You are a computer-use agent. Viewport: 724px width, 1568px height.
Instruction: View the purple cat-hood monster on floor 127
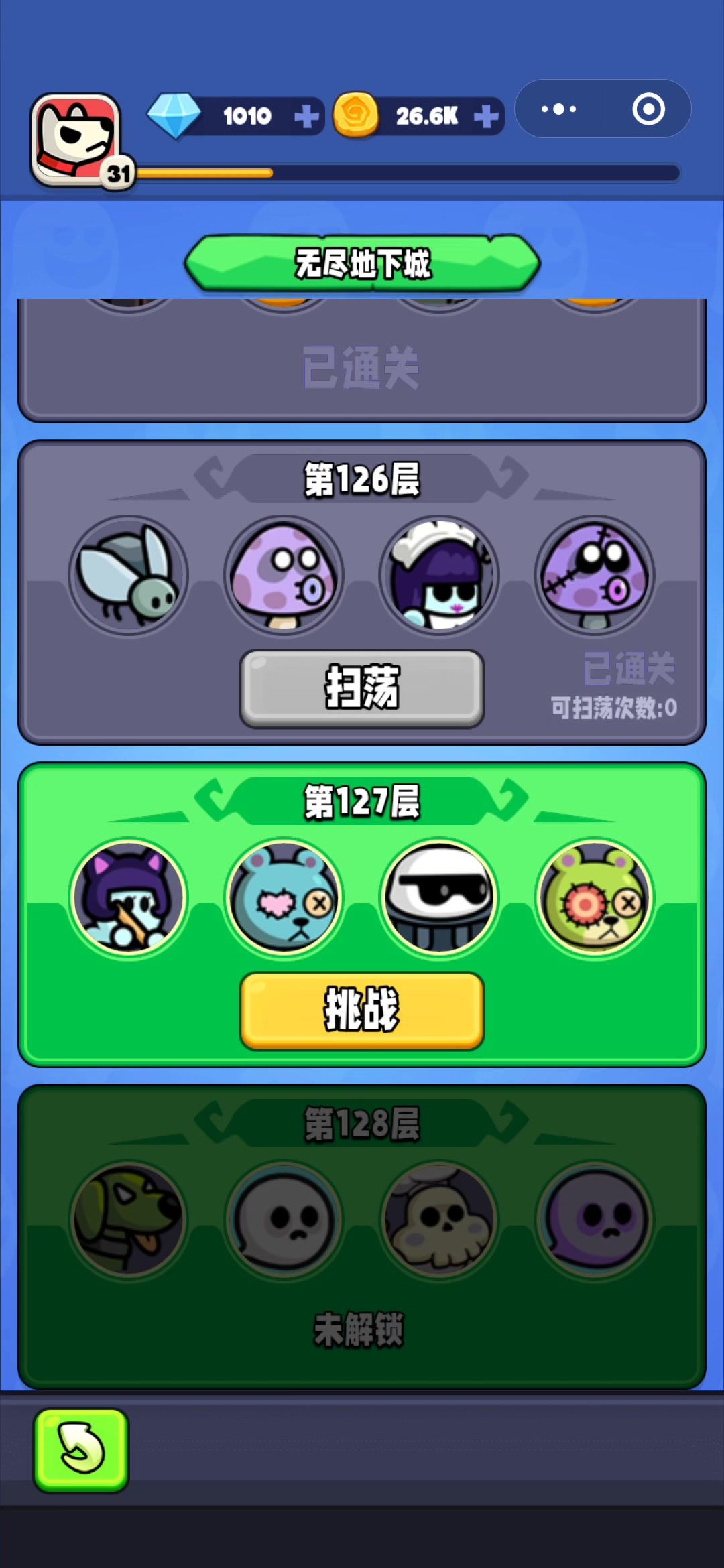[129, 898]
